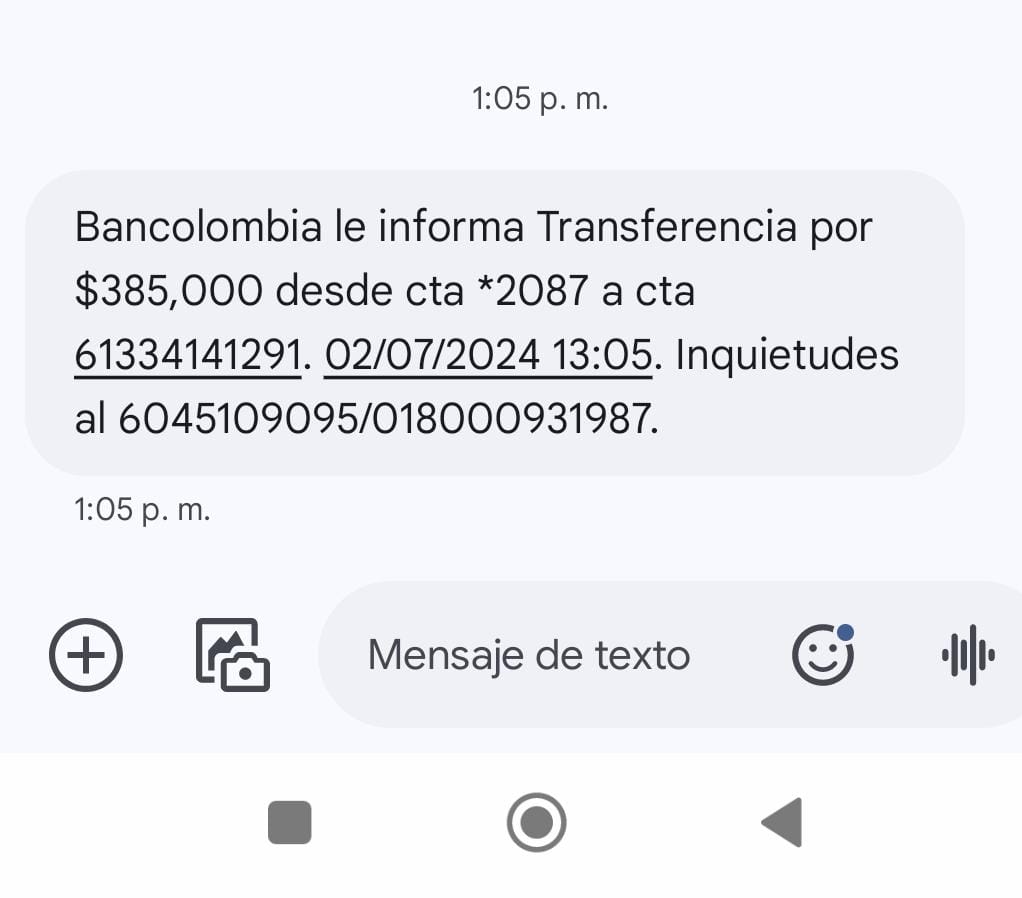Go back with the system back button
This screenshot has width=1022, height=898.
(782, 823)
